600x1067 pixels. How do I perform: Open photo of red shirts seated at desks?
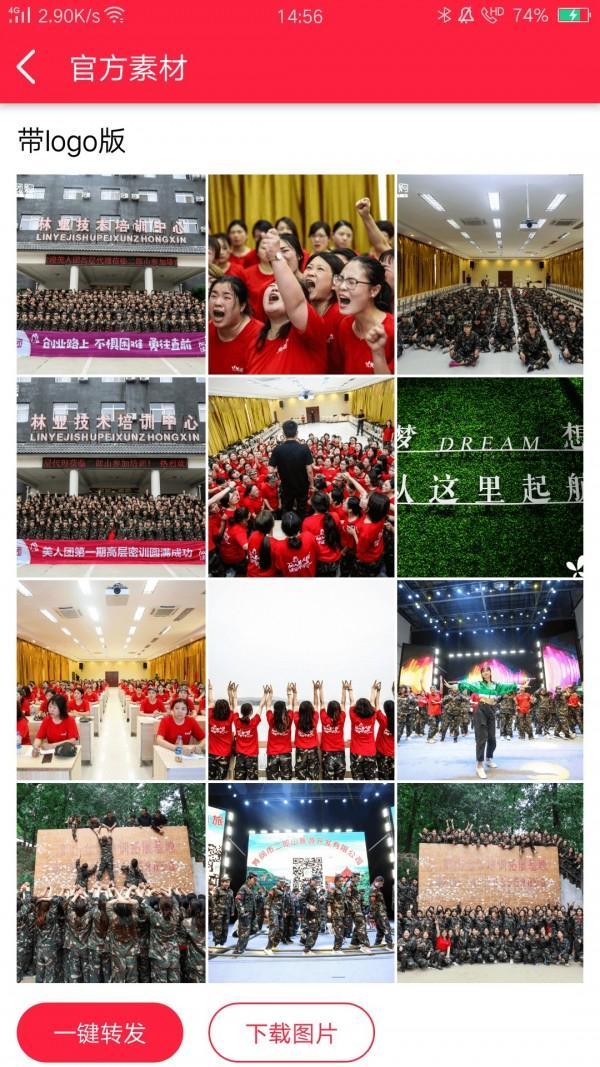[111, 680]
